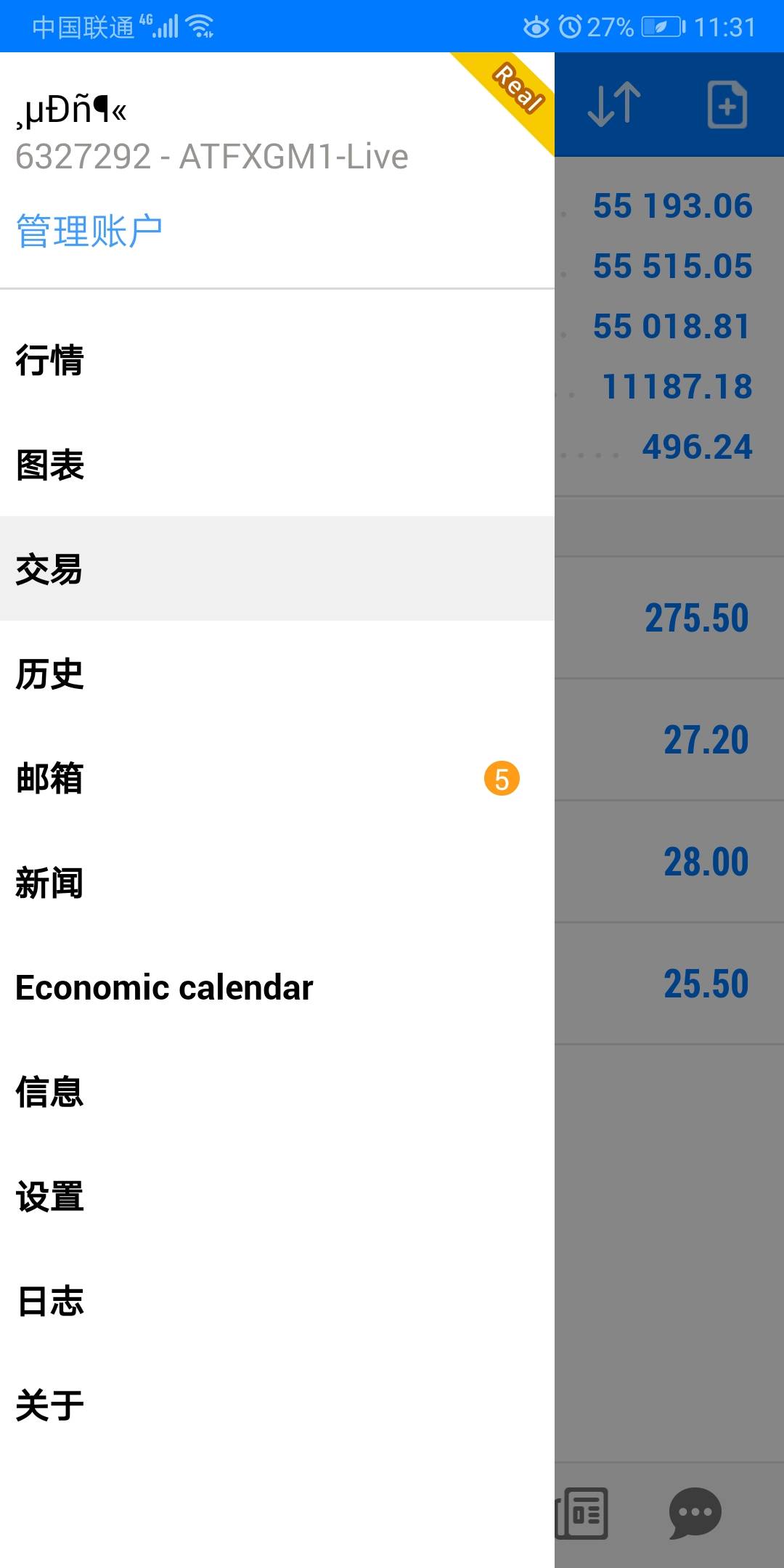Open the news feed icon at bottom
784x1568 pixels.
[582, 1513]
